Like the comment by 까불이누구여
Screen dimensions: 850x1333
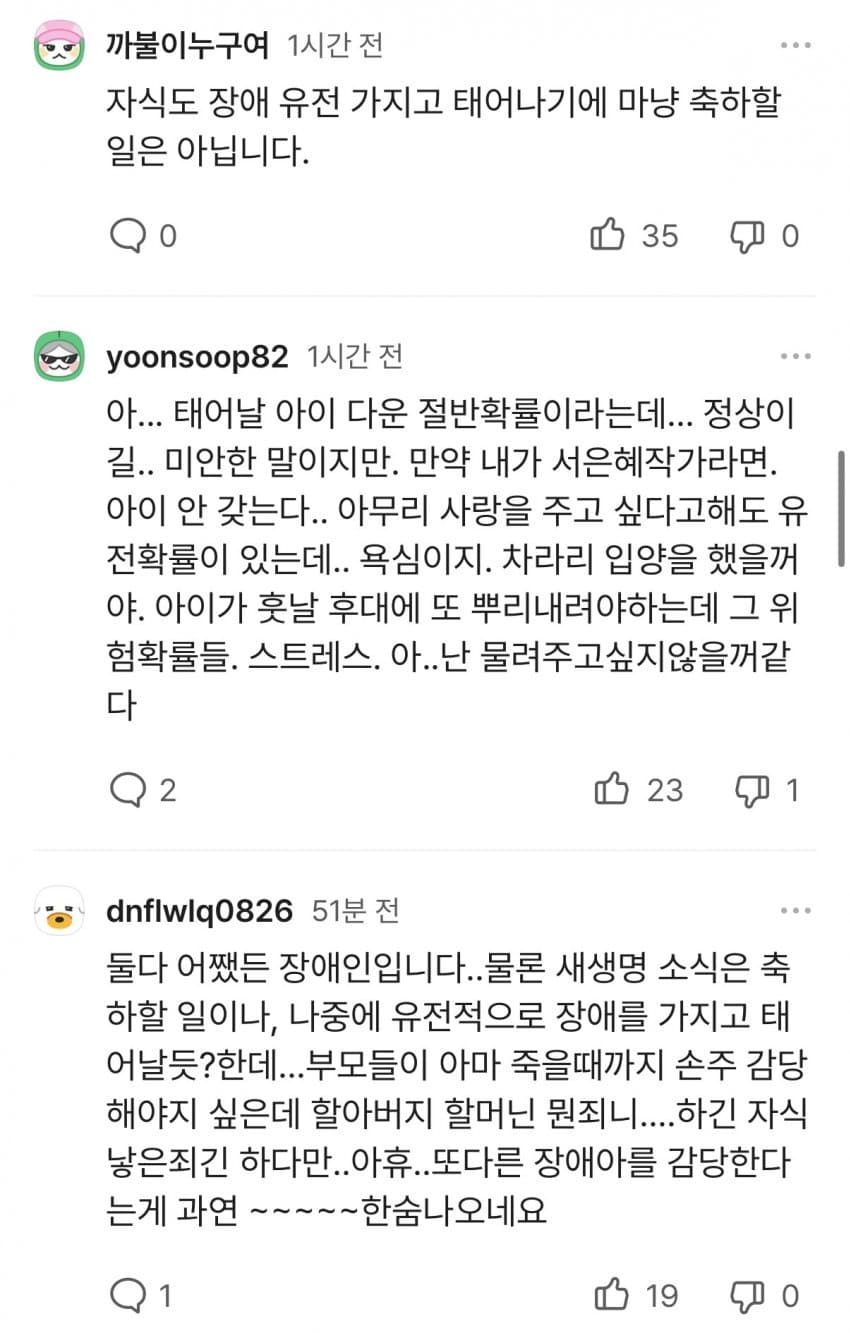coord(634,236)
